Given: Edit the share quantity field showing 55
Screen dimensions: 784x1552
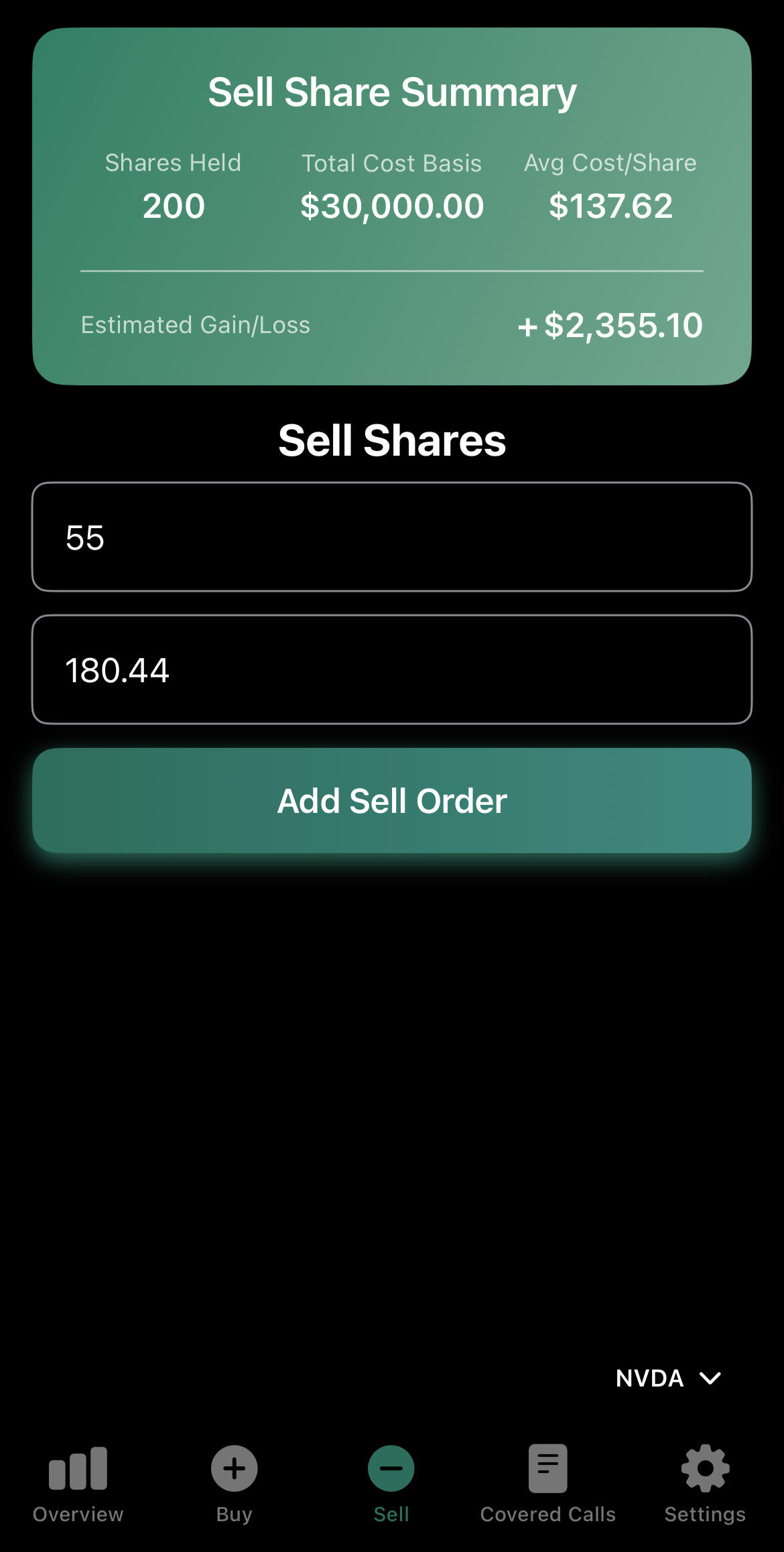Looking at the screenshot, I should (391, 537).
